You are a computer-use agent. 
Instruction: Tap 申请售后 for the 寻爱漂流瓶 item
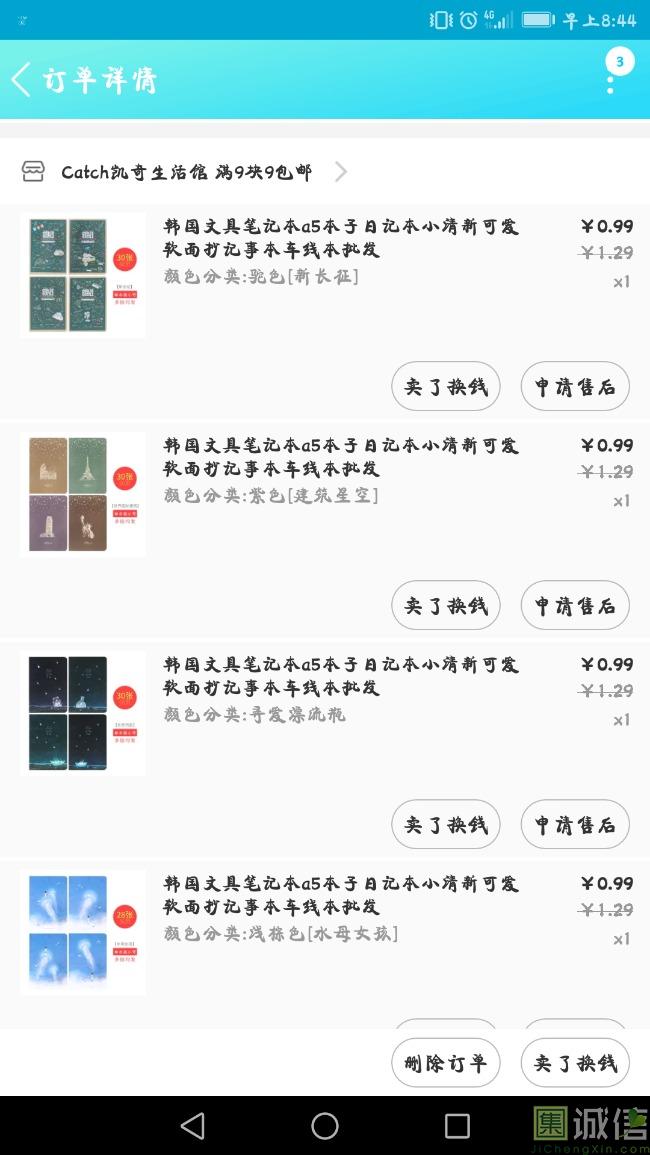click(x=575, y=825)
